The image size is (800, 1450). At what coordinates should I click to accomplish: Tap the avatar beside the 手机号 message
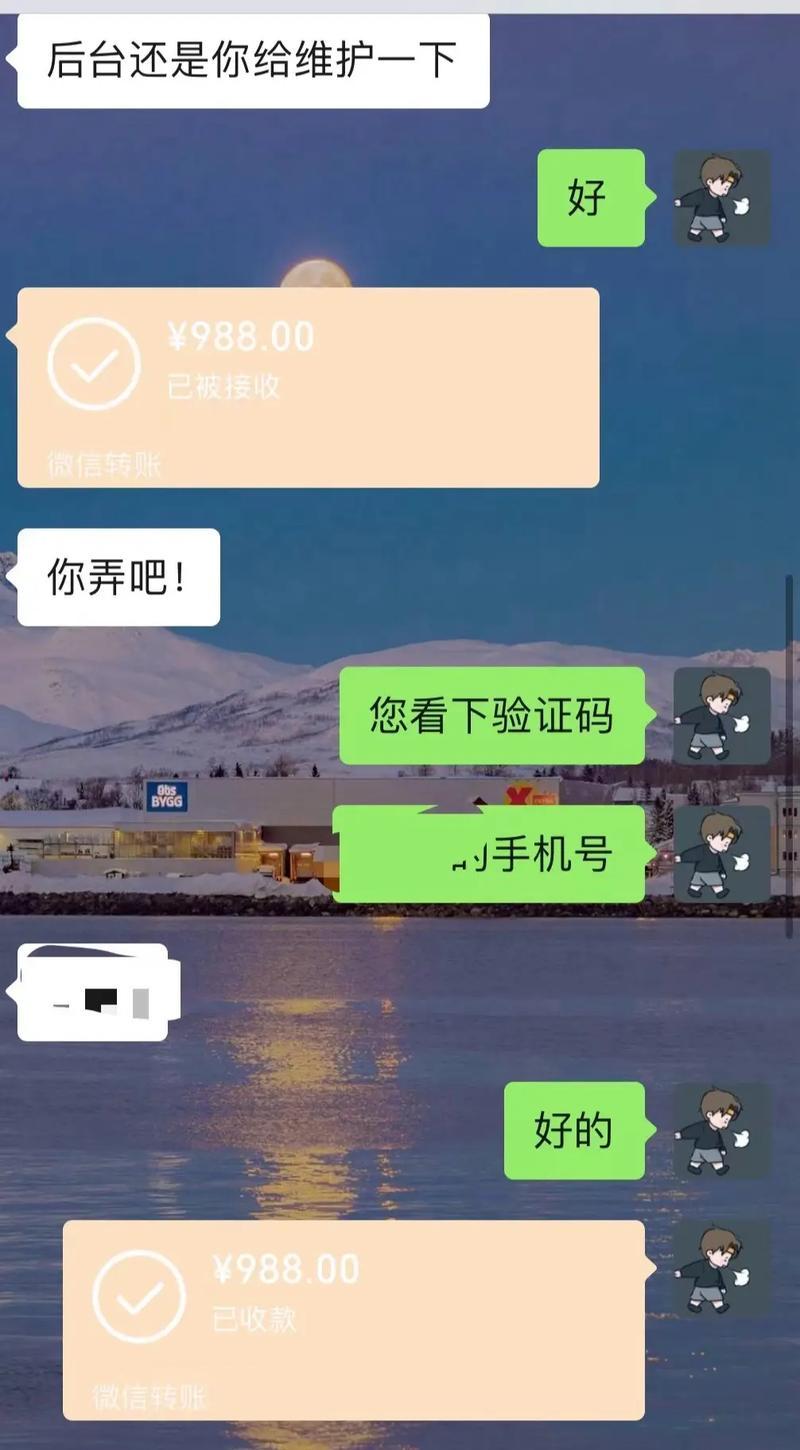point(721,854)
